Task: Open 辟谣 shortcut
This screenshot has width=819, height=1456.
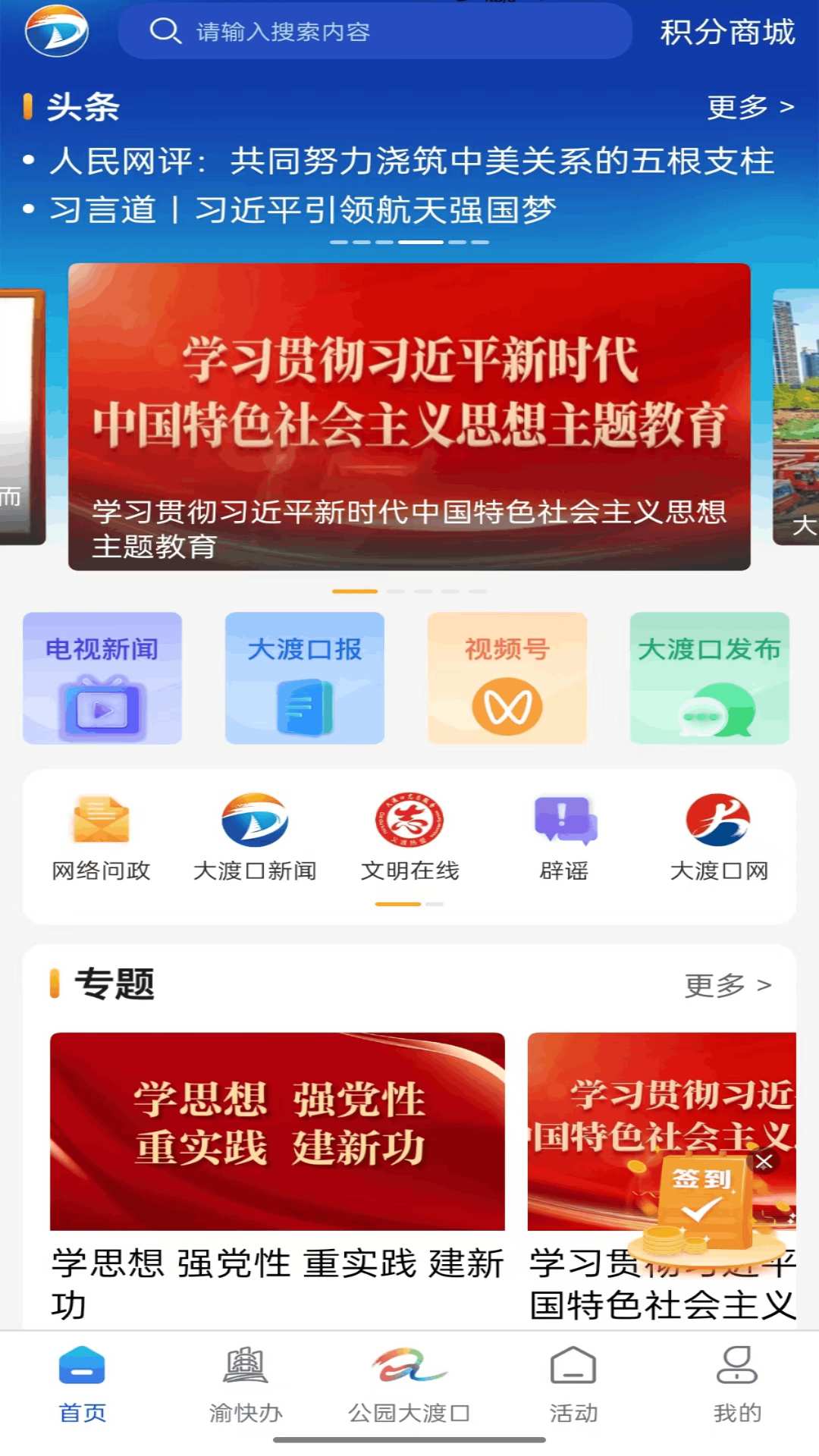Action: click(x=564, y=838)
